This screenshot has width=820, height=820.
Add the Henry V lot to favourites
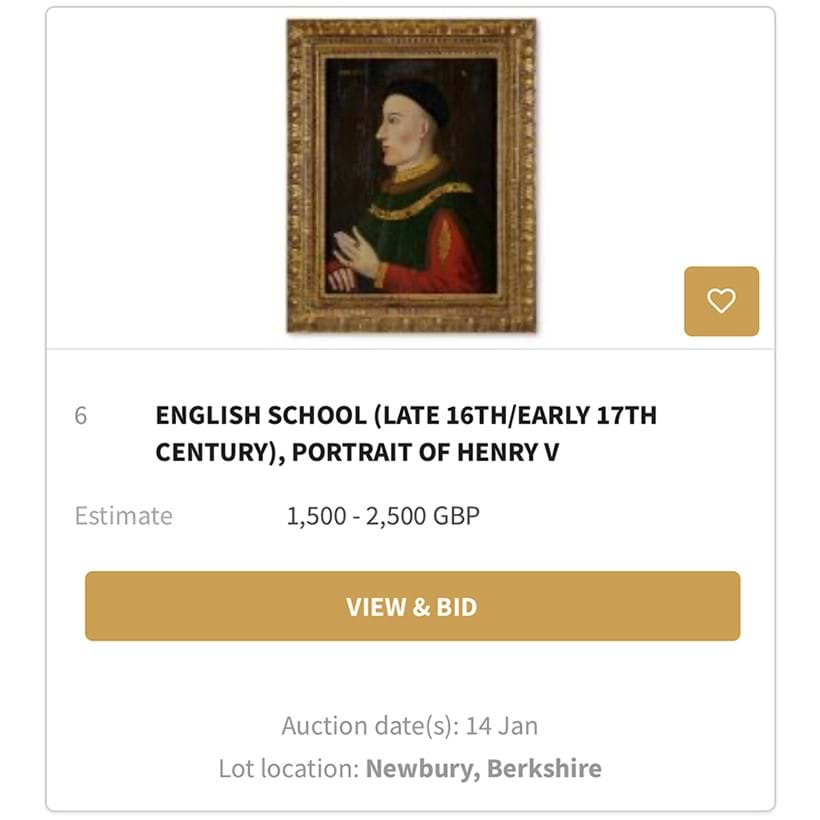point(721,301)
